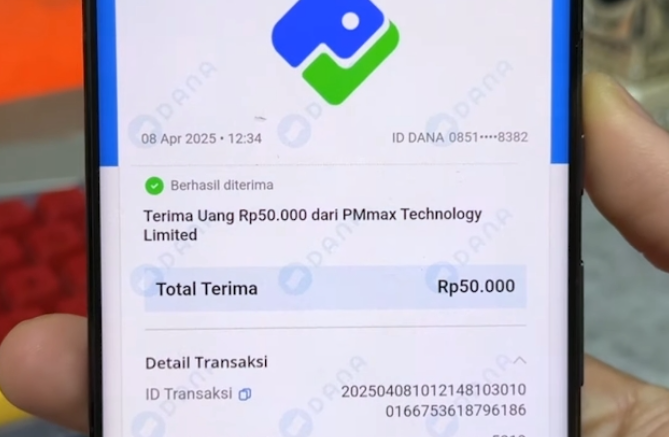This screenshot has width=669, height=437.
Task: Collapse the Detail Transaksi section
Action: pyautogui.click(x=519, y=360)
